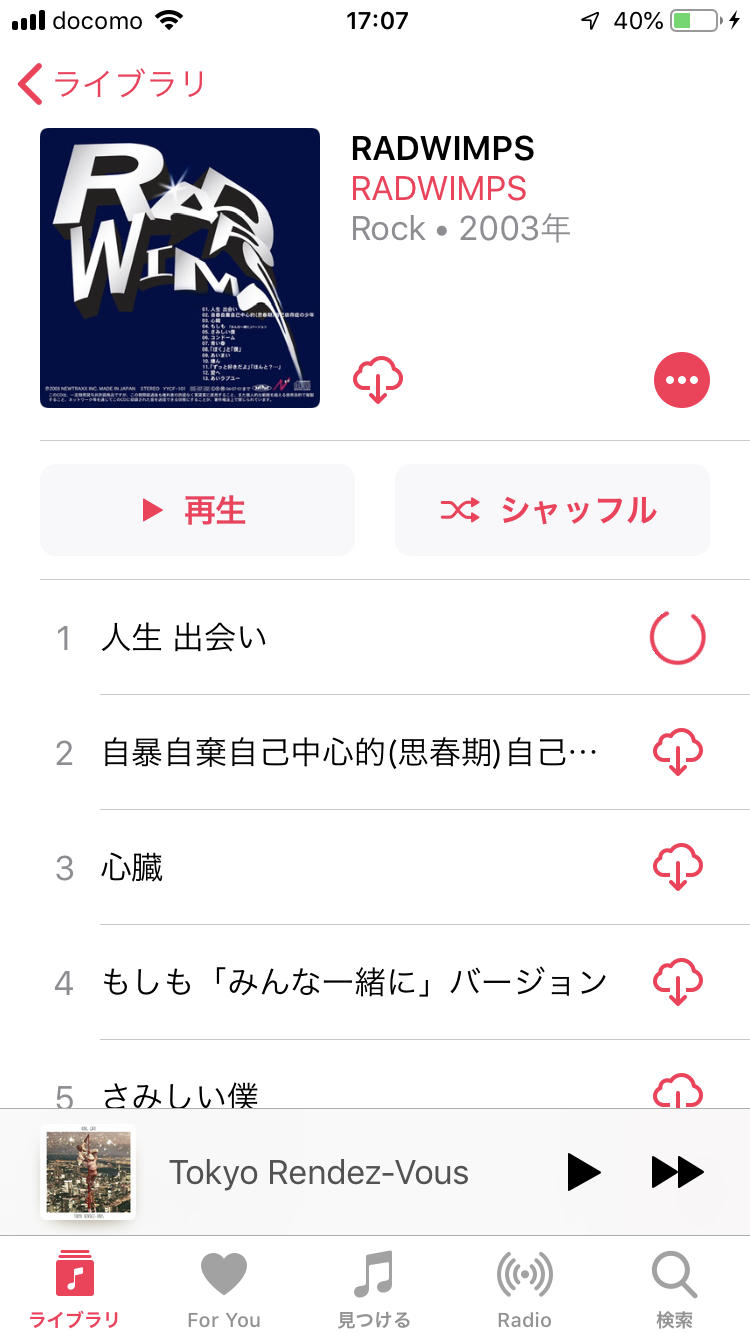Open the Tokyo Rendez-Vous now playing bar
Viewport: 750px width, 1334px height.
click(318, 1172)
